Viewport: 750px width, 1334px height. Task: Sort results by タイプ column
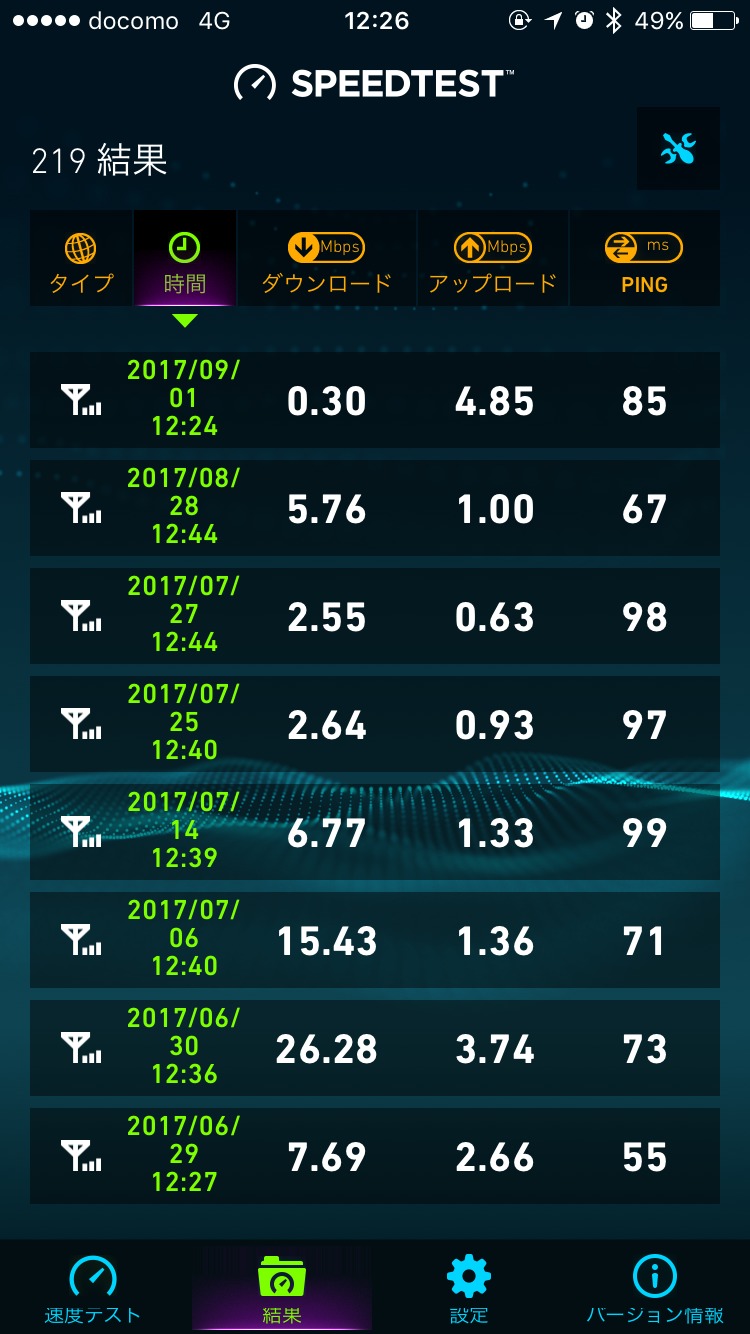81,260
